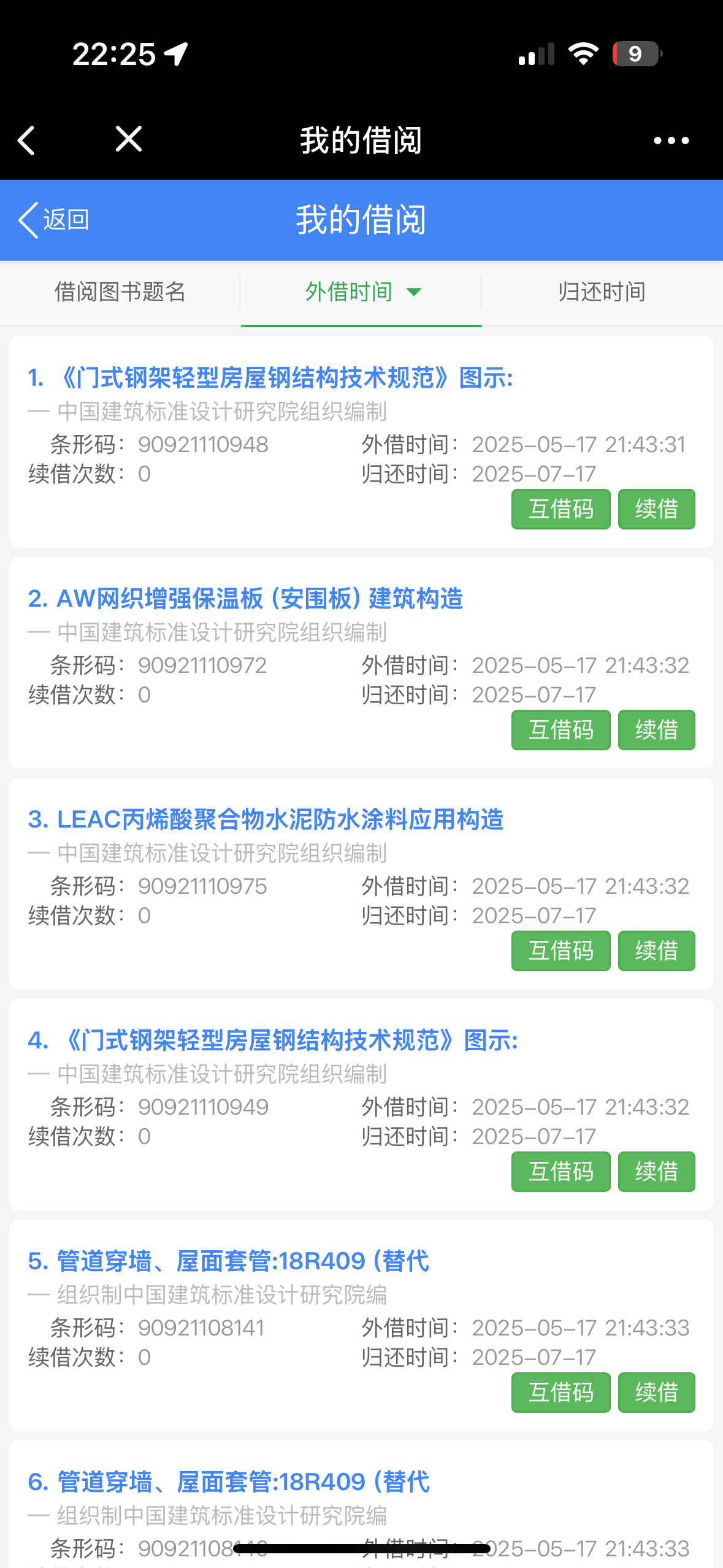The width and height of the screenshot is (723, 1568).
Task: Show 互借码 for barcode 90921110948
Action: tap(560, 509)
